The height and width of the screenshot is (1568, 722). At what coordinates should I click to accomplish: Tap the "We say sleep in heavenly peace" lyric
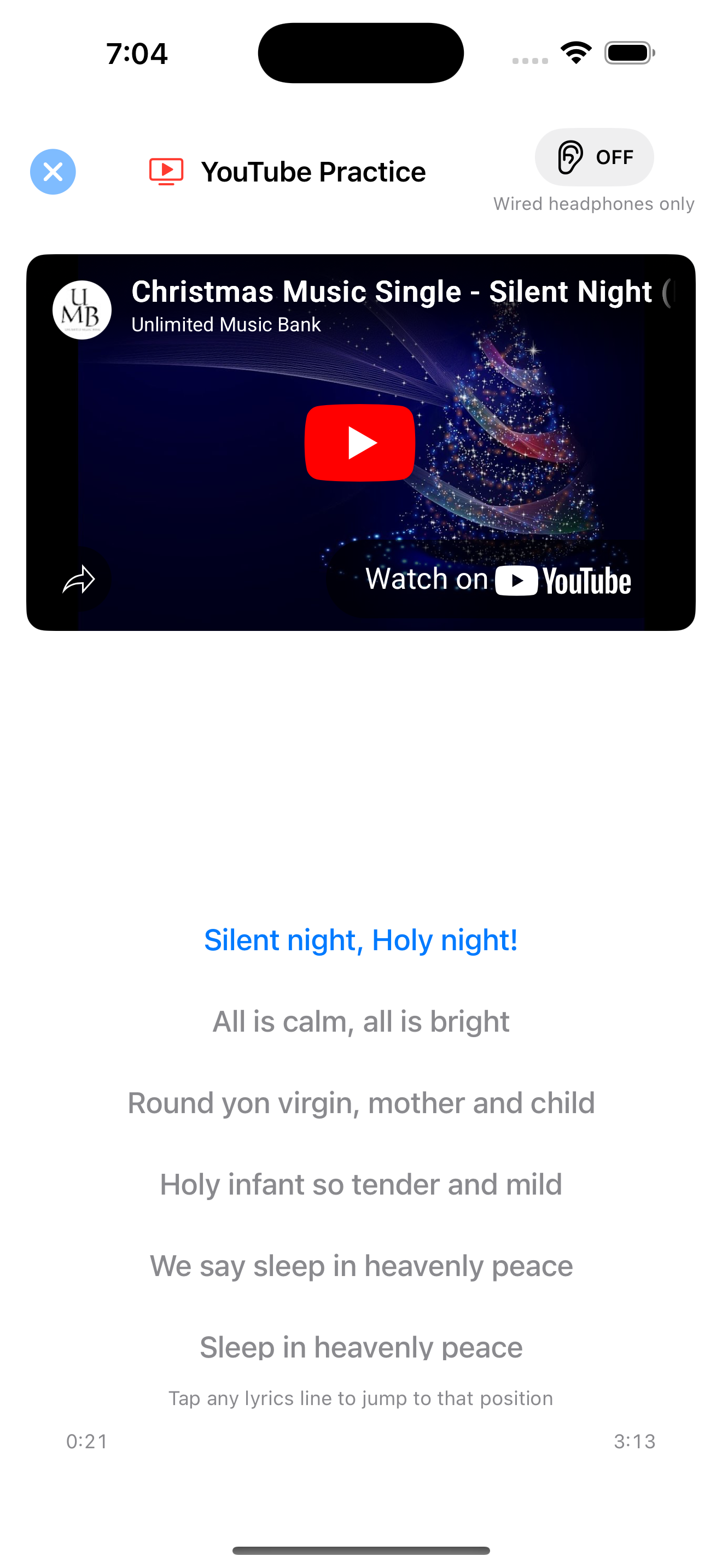pyautogui.click(x=361, y=1266)
